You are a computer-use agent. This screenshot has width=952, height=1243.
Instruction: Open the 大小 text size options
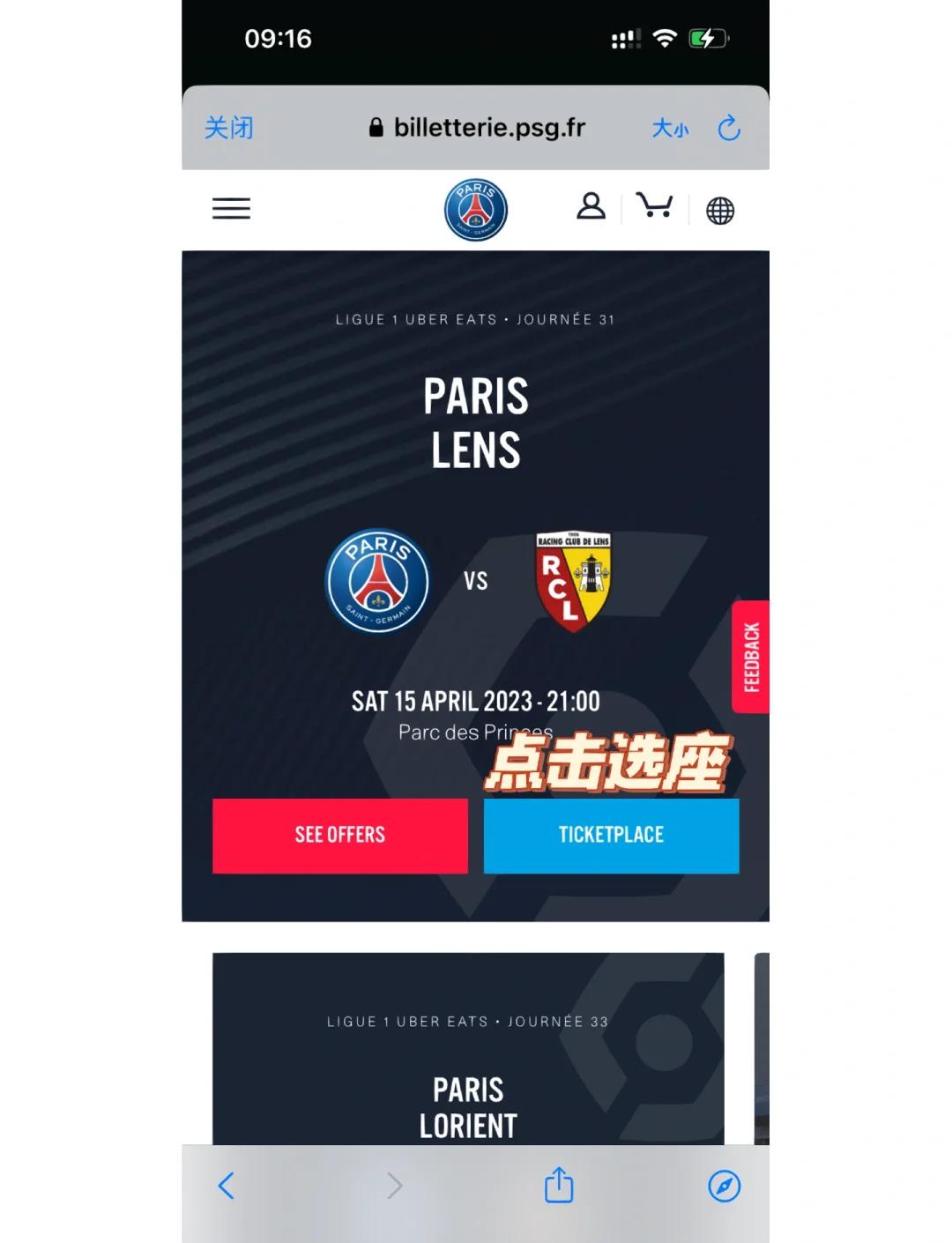click(x=670, y=129)
